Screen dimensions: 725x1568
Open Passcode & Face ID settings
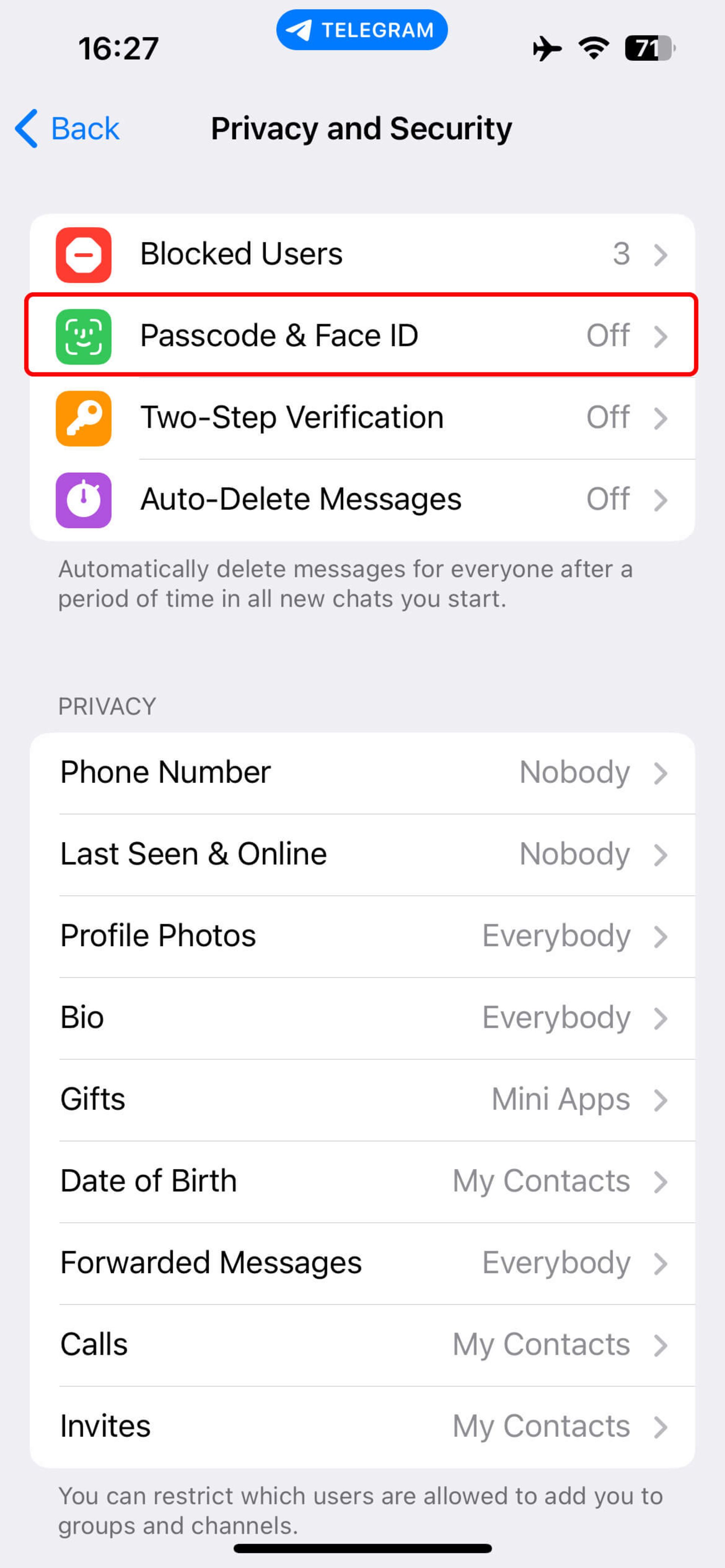point(362,335)
